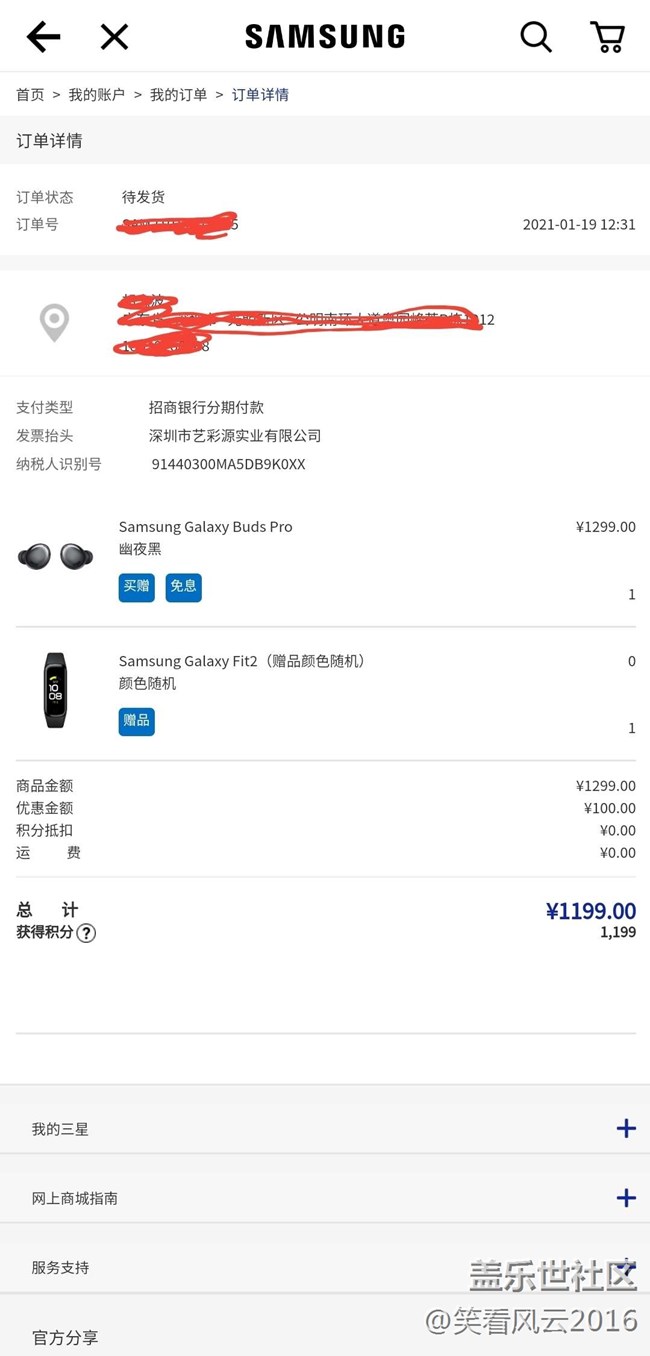Viewport: 650px width, 1356px height.
Task: Open the Samsung Galaxy Buds Pro product
Action: click(x=205, y=527)
